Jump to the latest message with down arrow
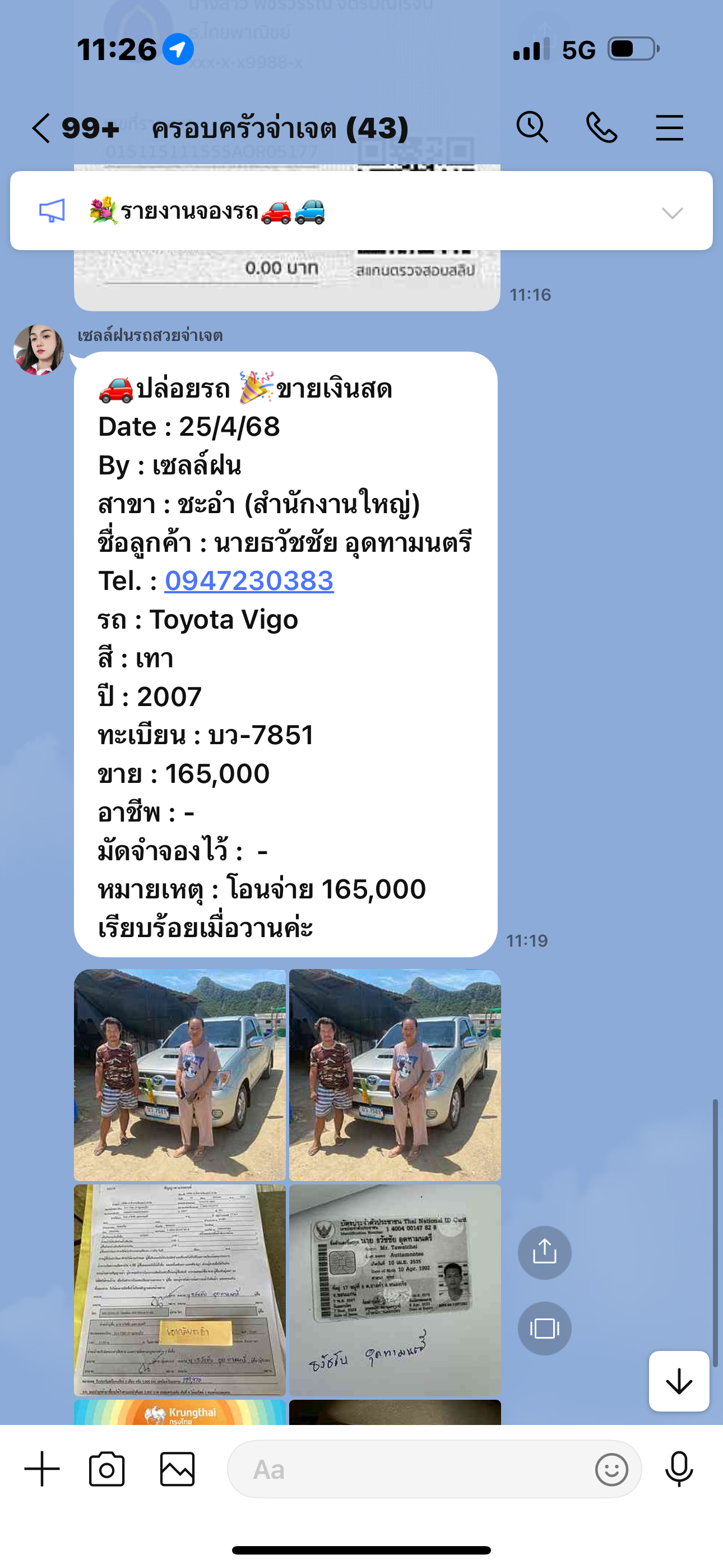Image resolution: width=723 pixels, height=1568 pixels. 679,1381
